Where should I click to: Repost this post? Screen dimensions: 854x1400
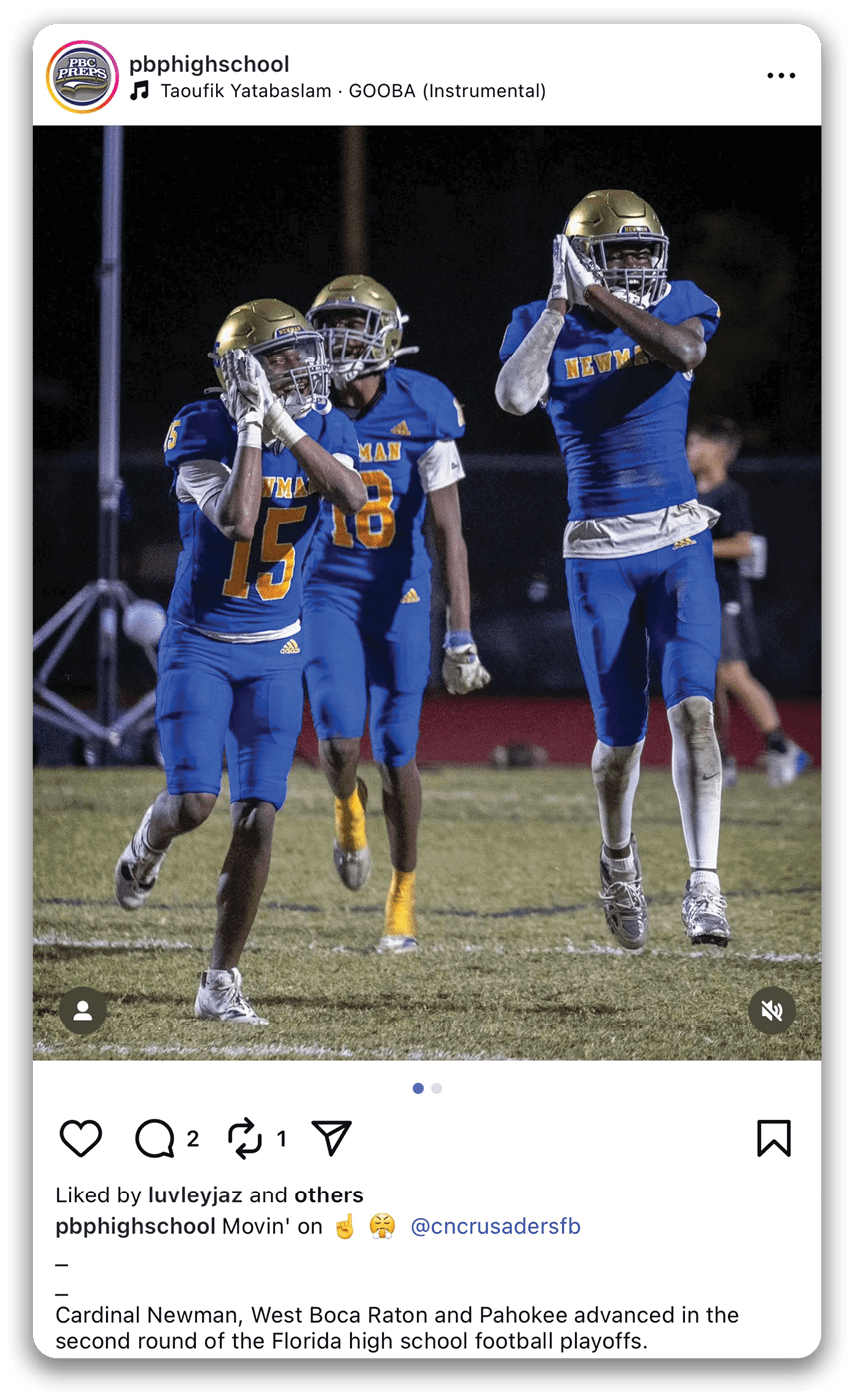click(245, 1138)
